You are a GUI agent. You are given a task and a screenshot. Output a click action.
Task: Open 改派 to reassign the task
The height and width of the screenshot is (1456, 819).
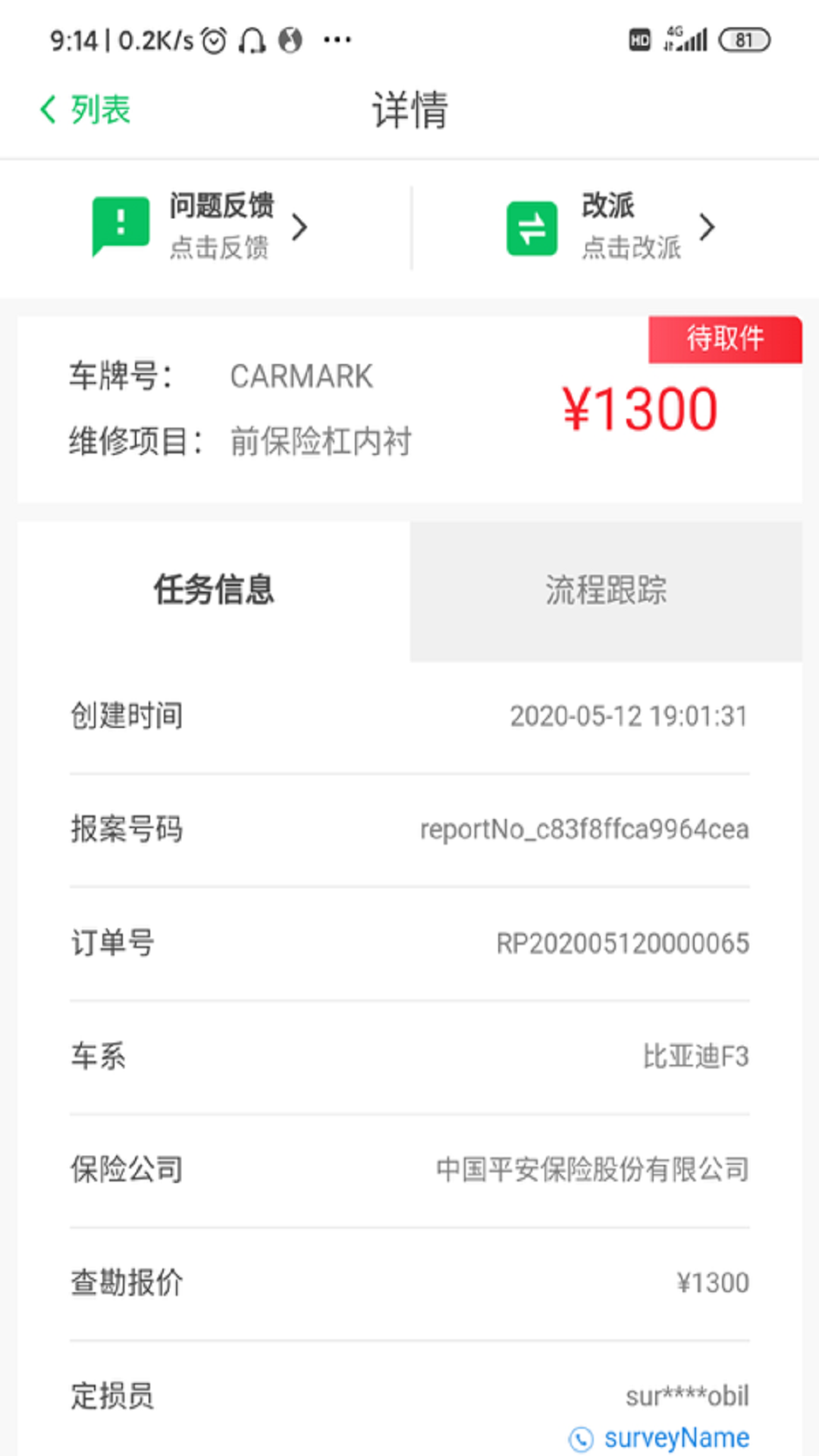click(x=611, y=227)
